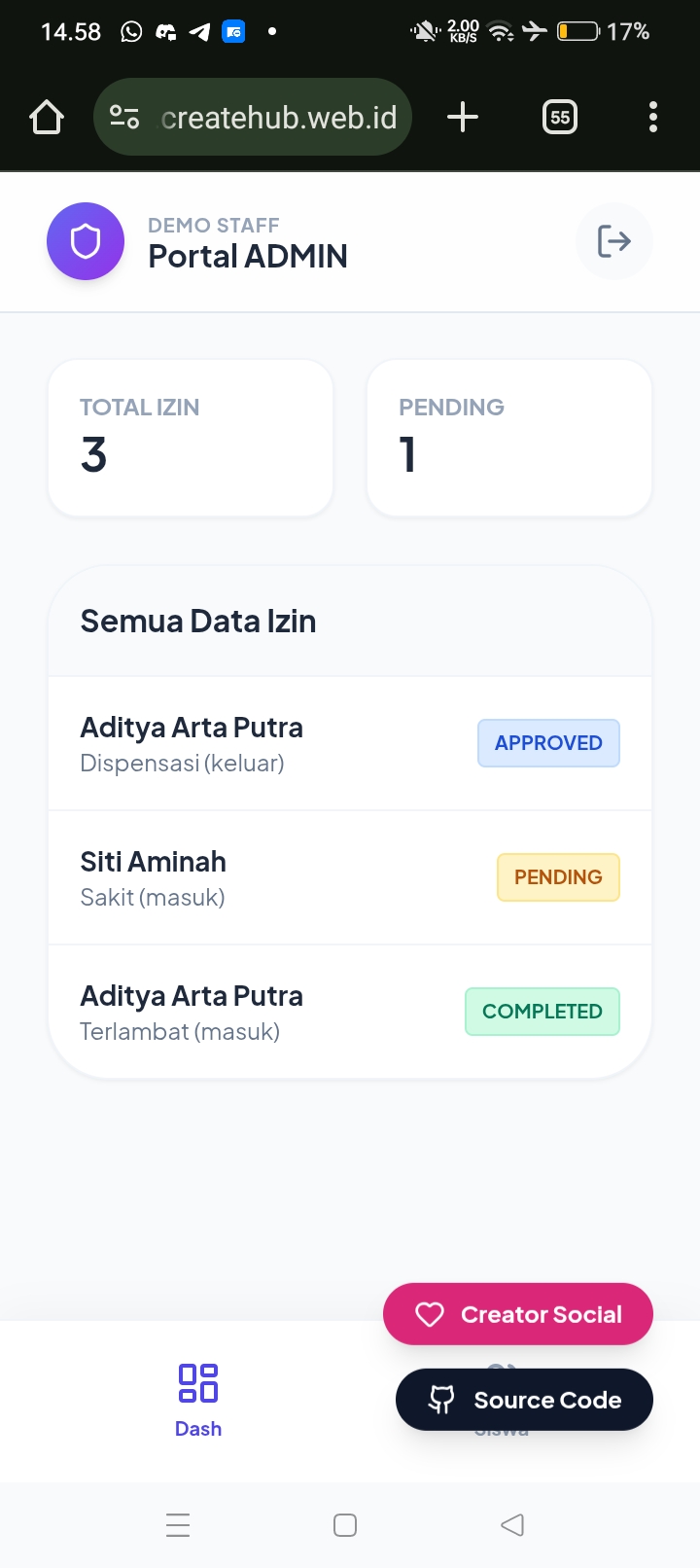The height and width of the screenshot is (1568, 700).
Task: Open the tab switcher showing 55 tabs
Action: (559, 116)
